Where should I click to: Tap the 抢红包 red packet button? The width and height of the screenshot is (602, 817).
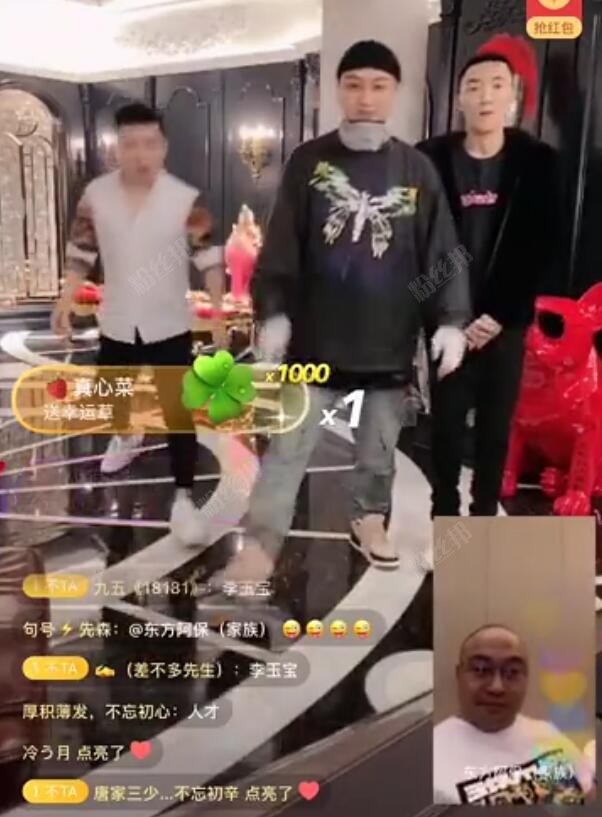click(553, 20)
